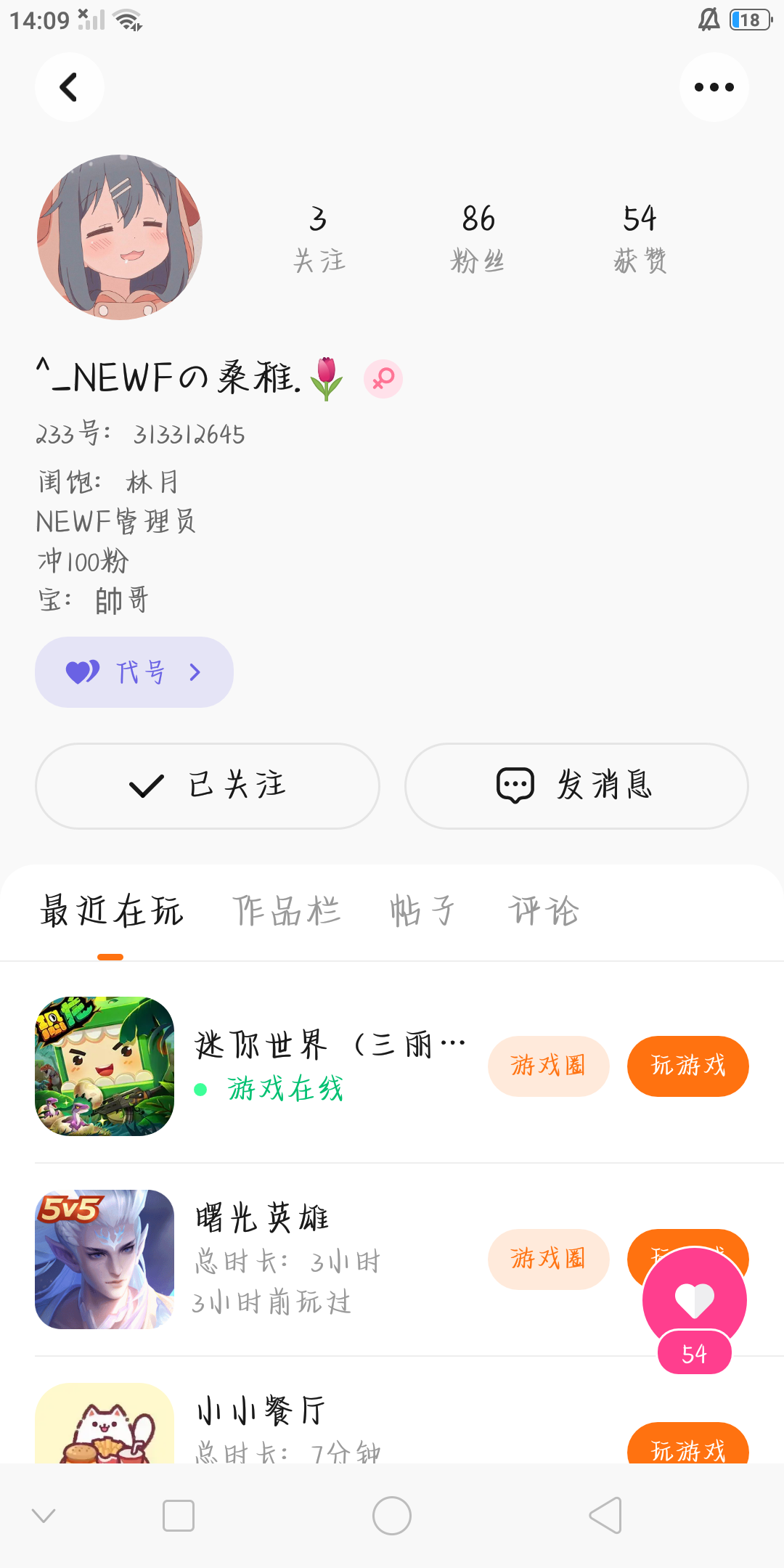Tap 发消息 to send a message
The height and width of the screenshot is (1568, 784).
click(x=576, y=785)
